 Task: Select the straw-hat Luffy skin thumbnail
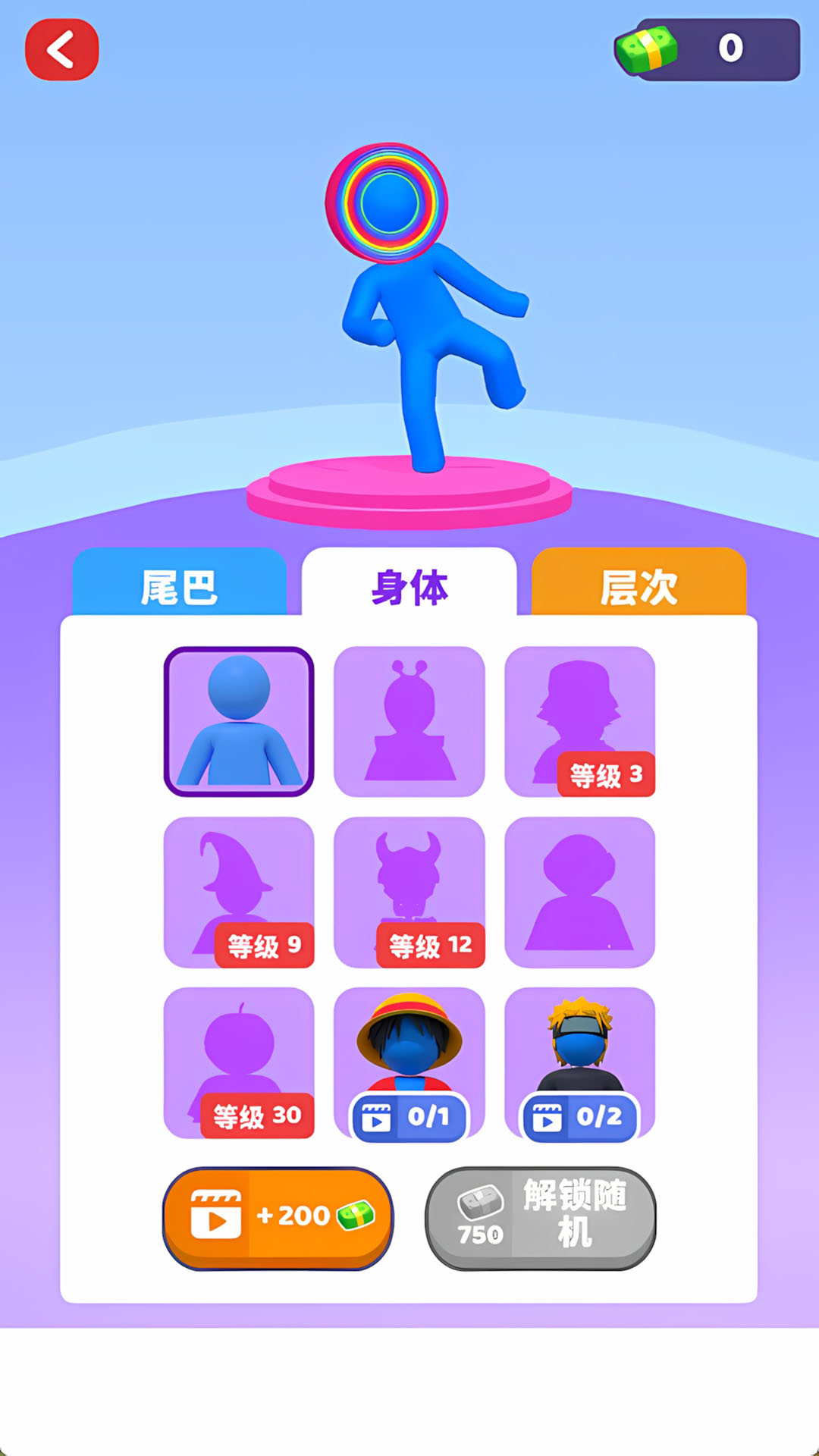tap(409, 1046)
